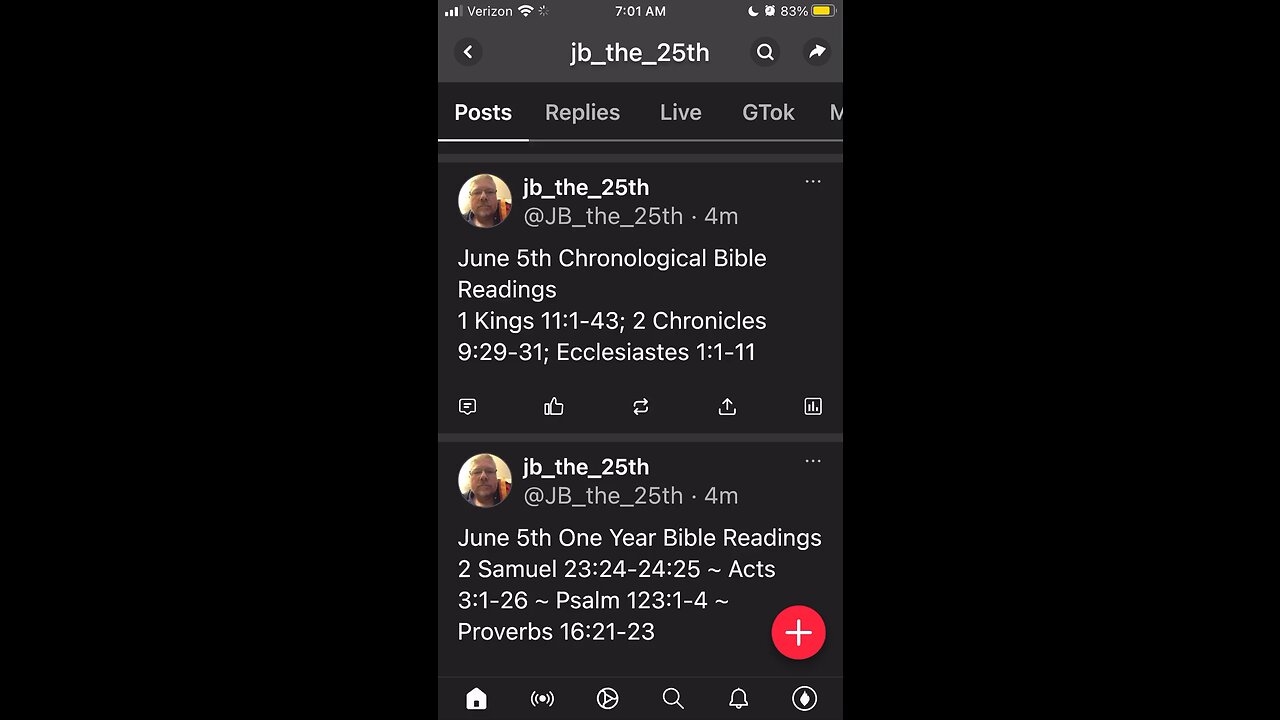View stats for Chronological Bible Readings post
This screenshot has width=1280, height=720.
pyautogui.click(x=813, y=406)
